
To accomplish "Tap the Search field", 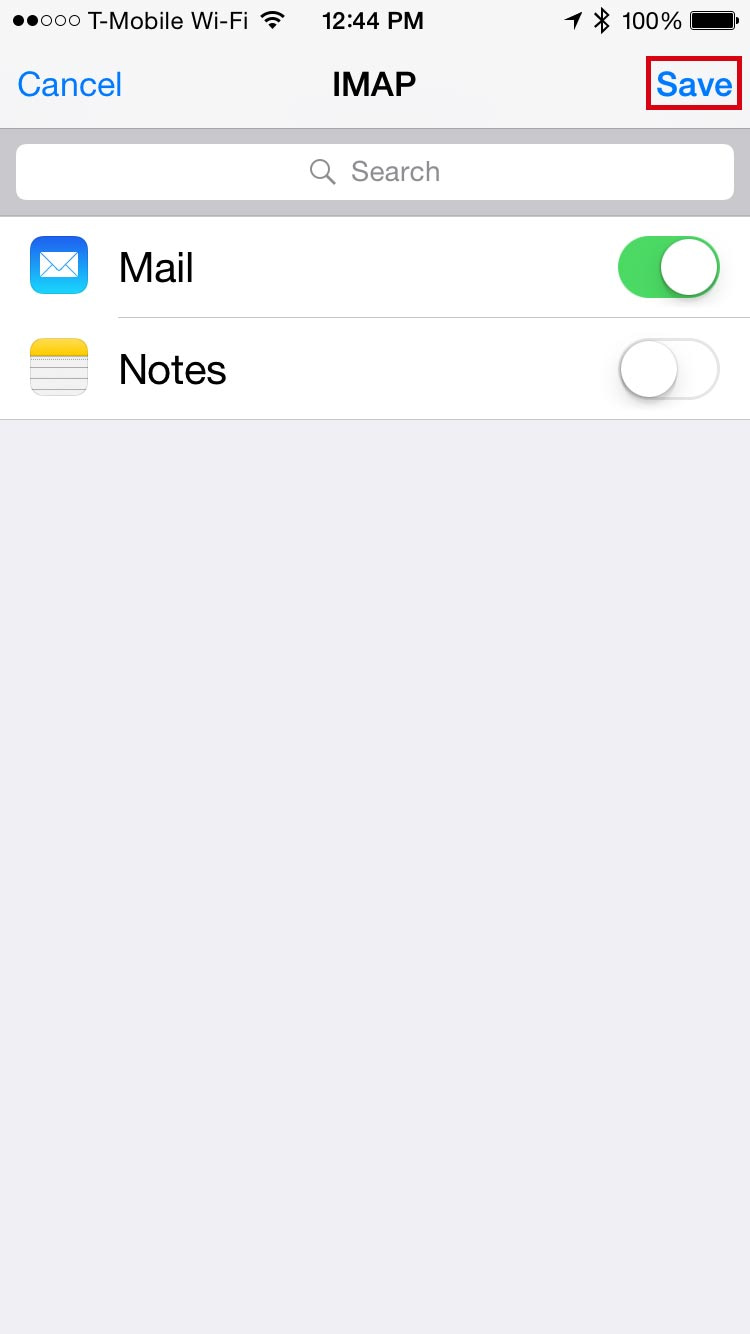I will pyautogui.click(x=375, y=172).
